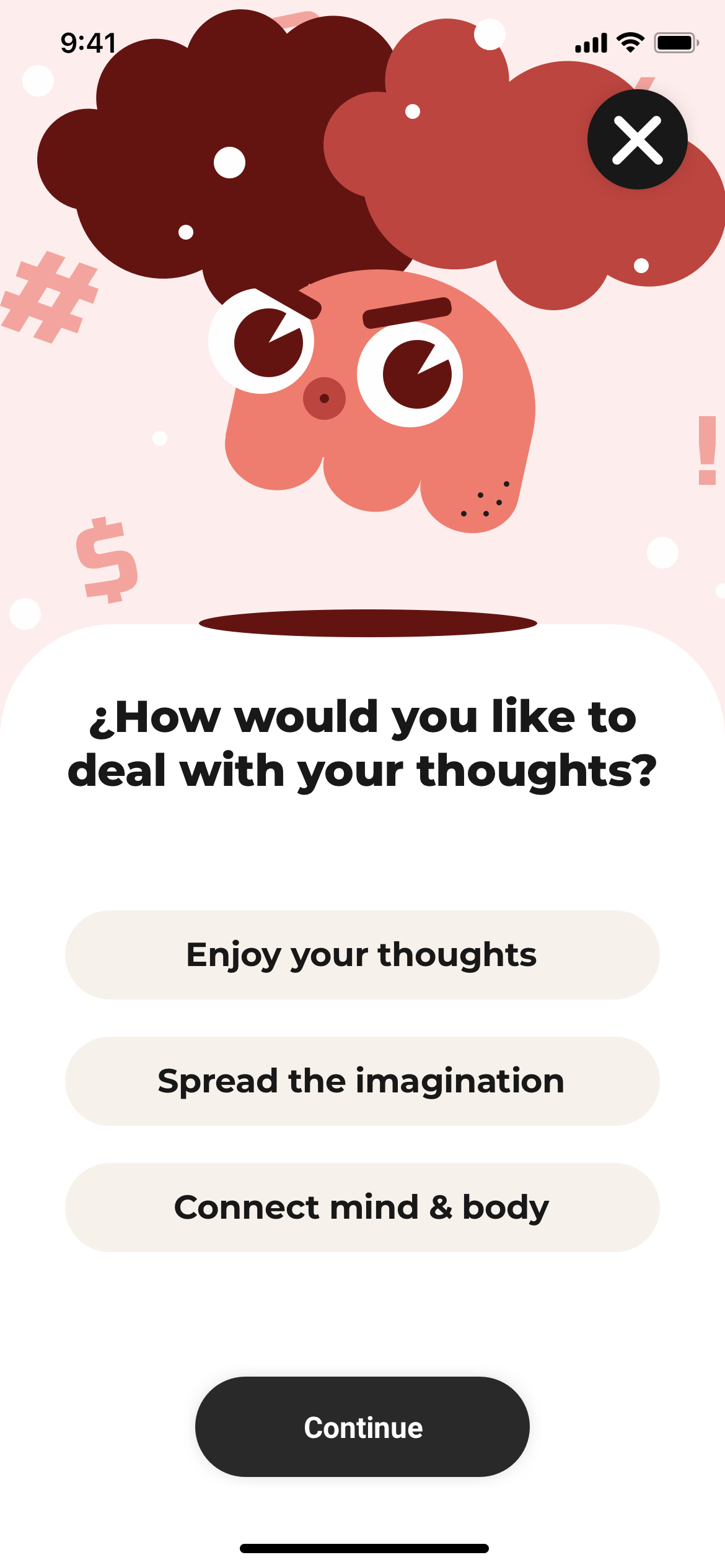Select the Enjoy your thoughts option
Screen dimensions: 725x1568
(362, 954)
